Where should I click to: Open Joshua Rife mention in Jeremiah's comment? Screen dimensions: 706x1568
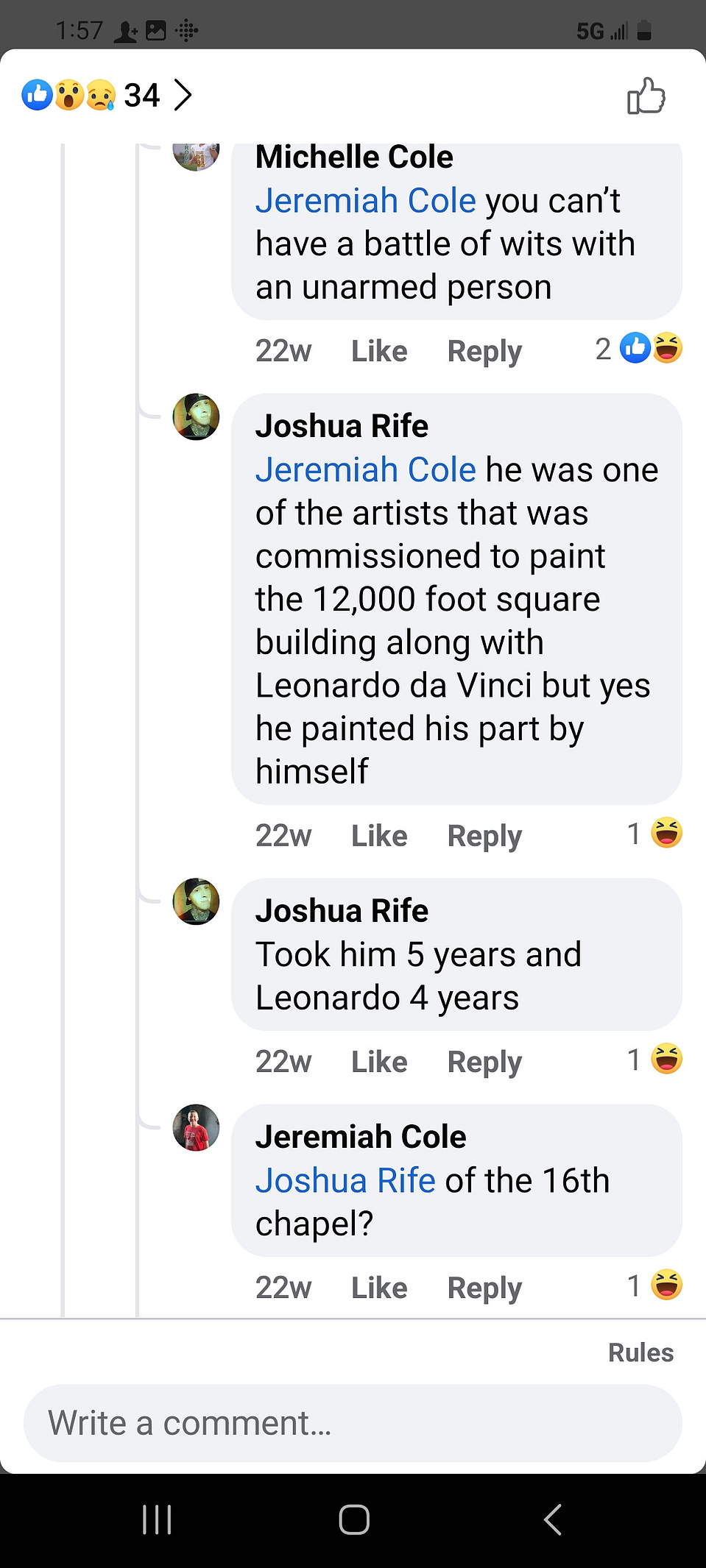(x=345, y=1180)
